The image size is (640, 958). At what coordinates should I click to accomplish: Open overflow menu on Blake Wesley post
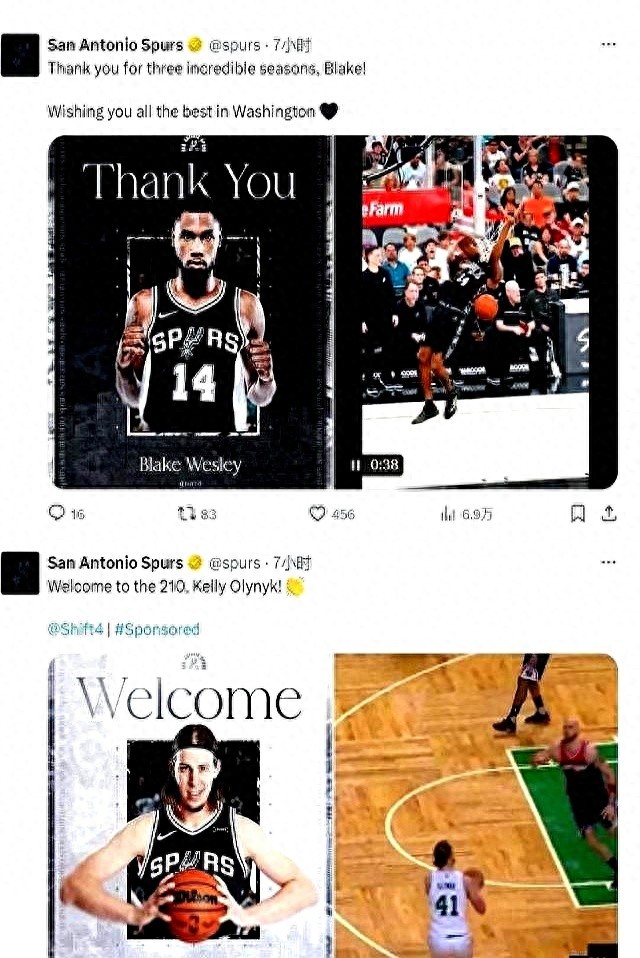[608, 45]
